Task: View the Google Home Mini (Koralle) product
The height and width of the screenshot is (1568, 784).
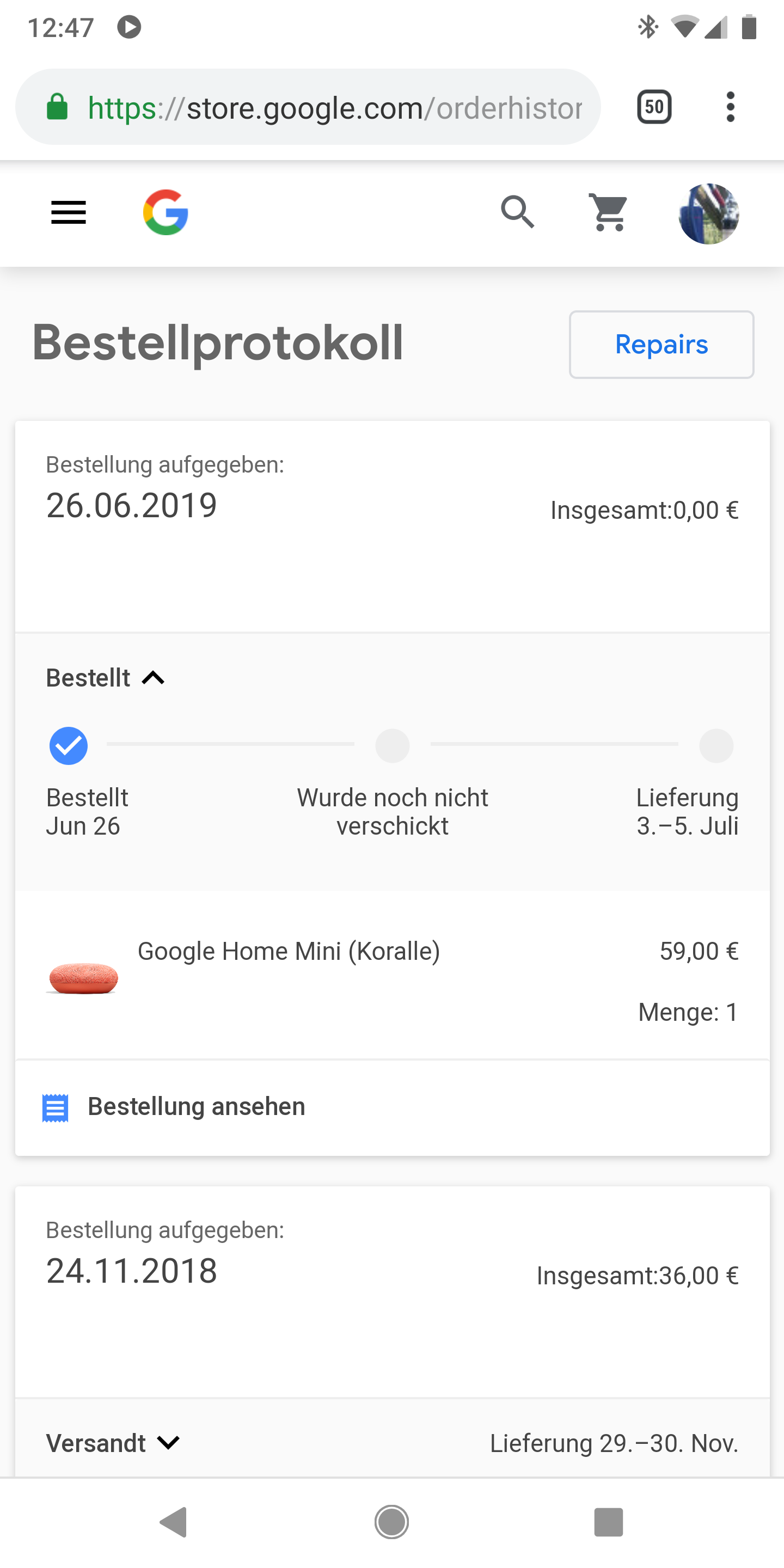Action: click(289, 951)
